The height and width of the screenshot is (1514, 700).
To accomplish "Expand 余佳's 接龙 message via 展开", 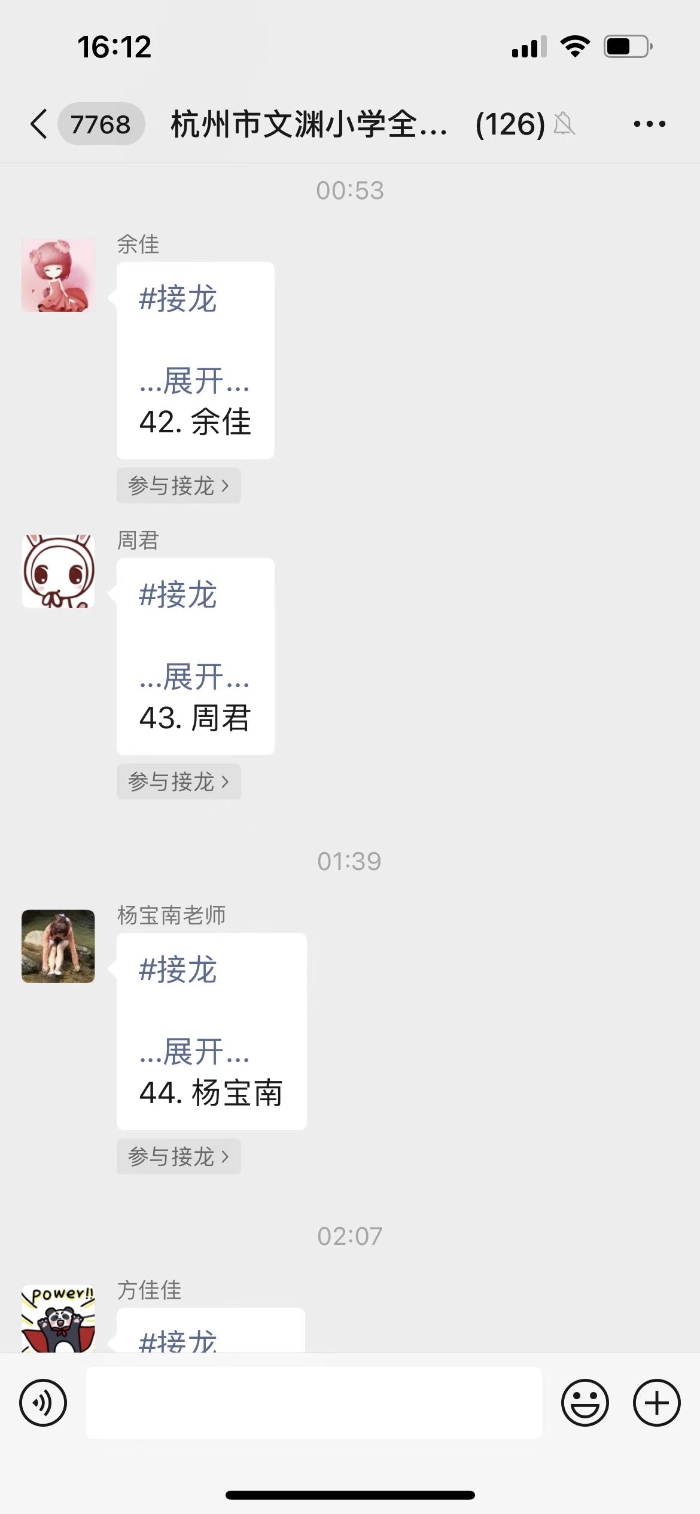I will click(x=194, y=381).
